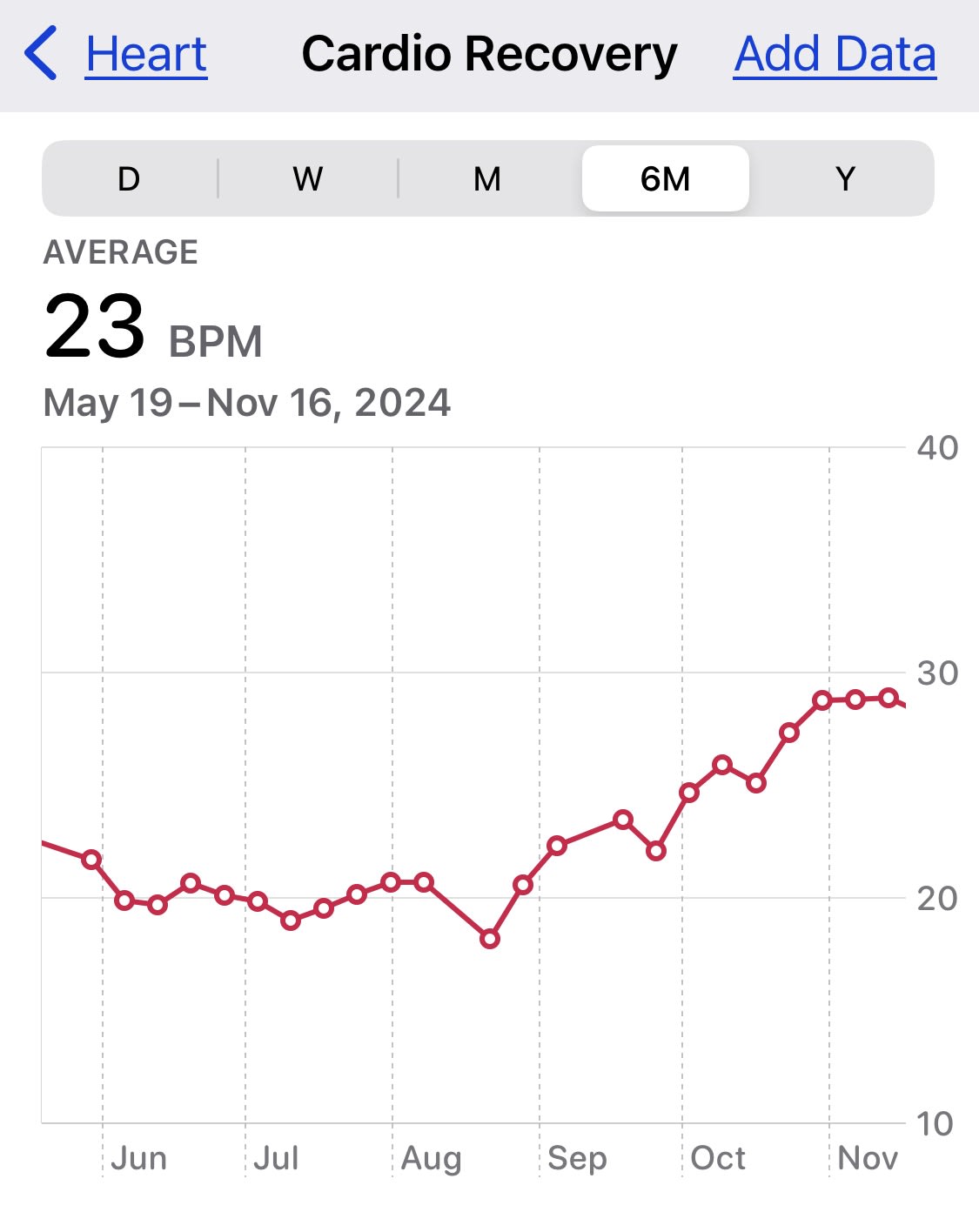The height and width of the screenshot is (1232, 979).
Task: Tap Add Data for Cardio Recovery
Action: (835, 54)
